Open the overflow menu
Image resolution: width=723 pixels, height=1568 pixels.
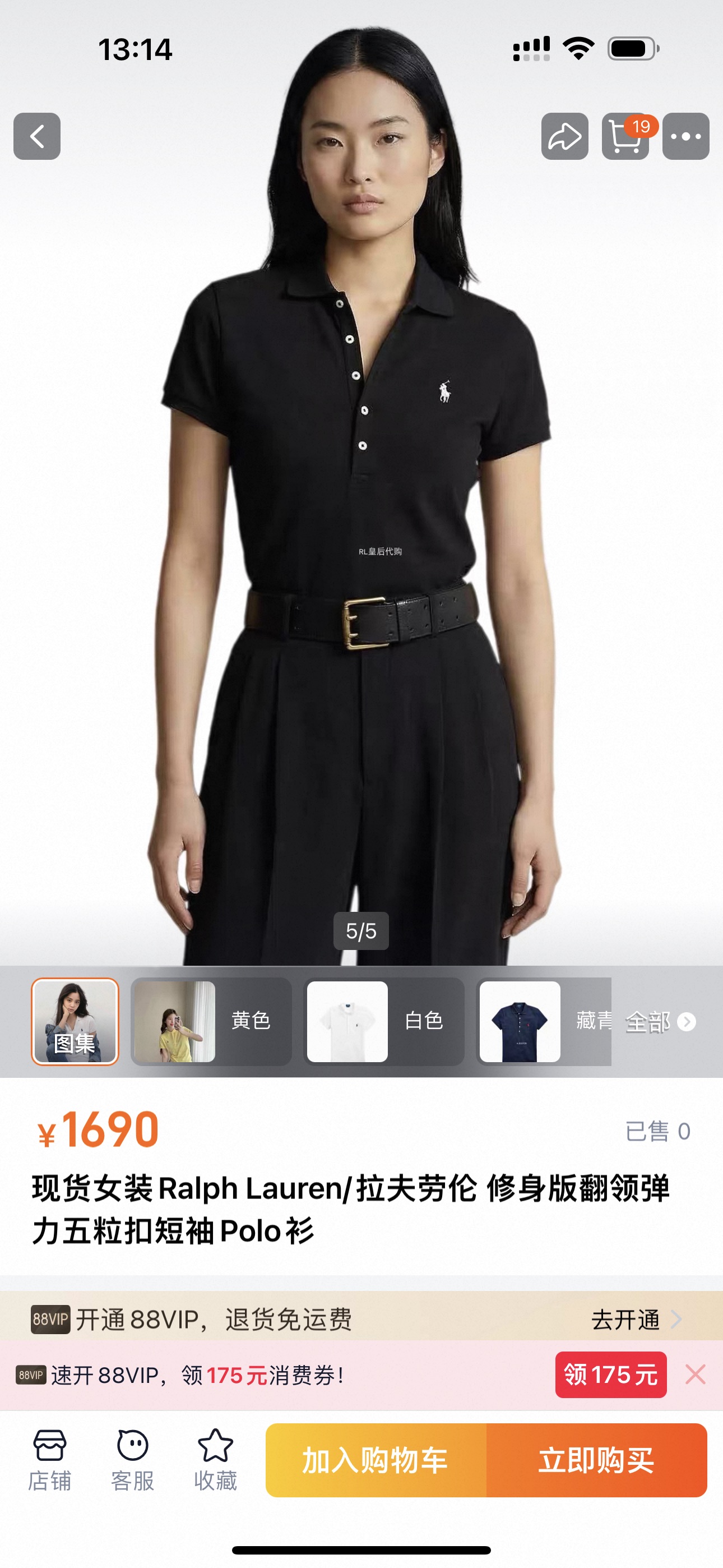coord(685,136)
